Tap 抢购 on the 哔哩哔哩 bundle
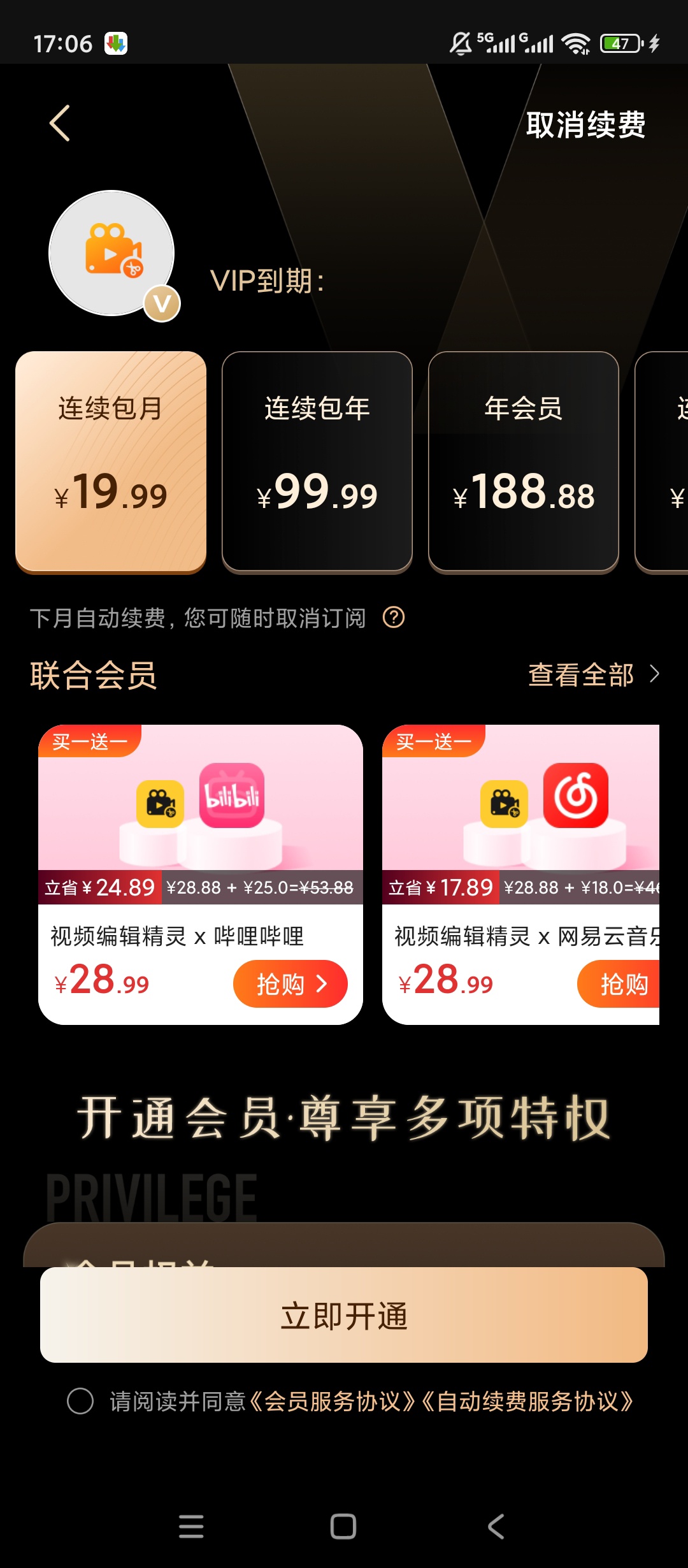Image resolution: width=688 pixels, height=1568 pixels. tap(290, 984)
